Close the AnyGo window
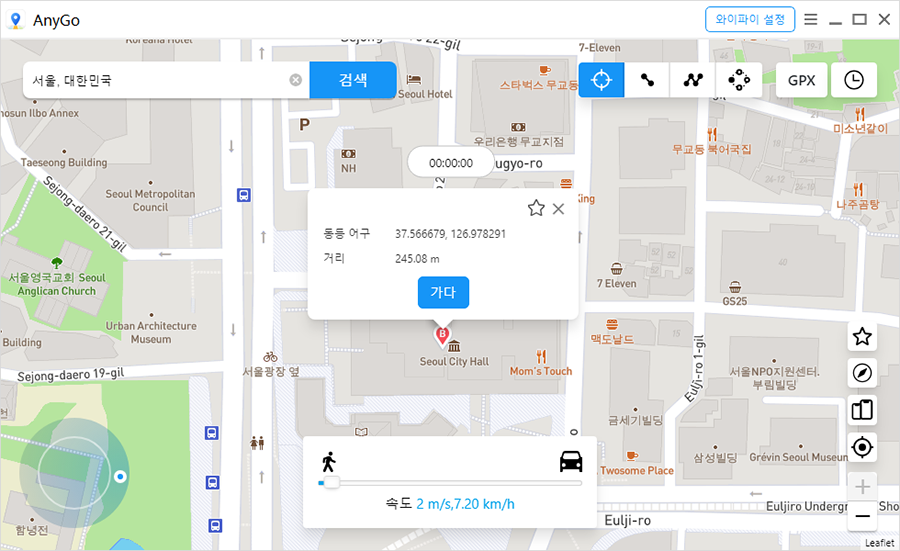 [x=884, y=19]
